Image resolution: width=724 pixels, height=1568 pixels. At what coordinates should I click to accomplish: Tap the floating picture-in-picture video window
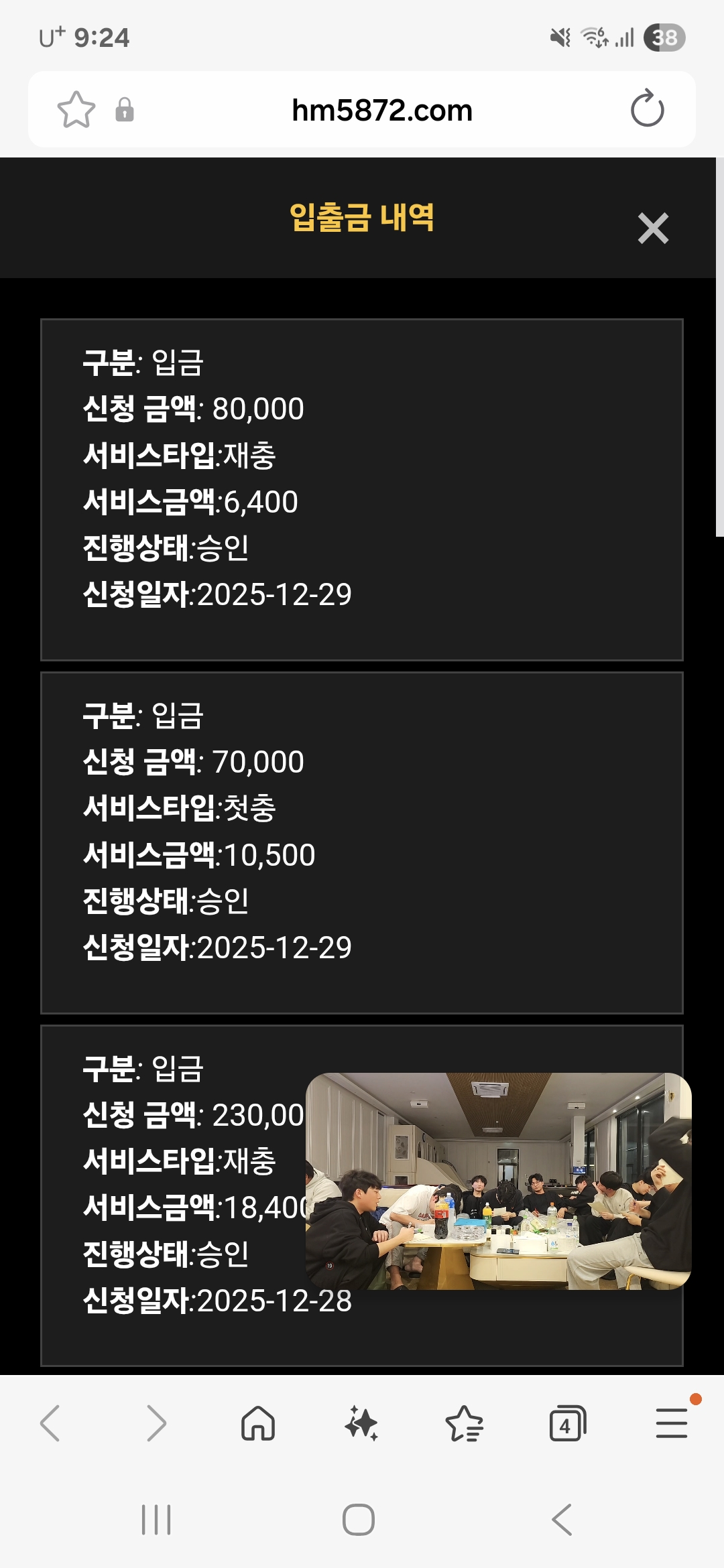coord(498,1181)
